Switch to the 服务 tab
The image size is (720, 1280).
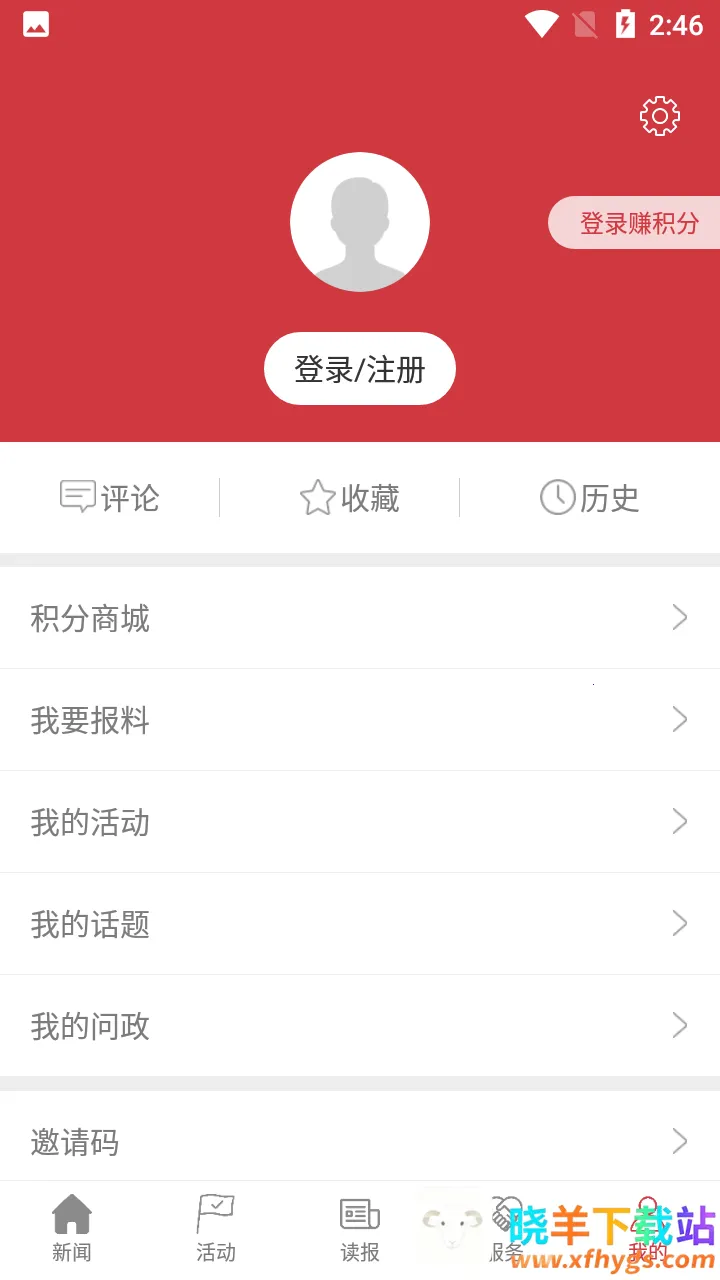tap(505, 1230)
